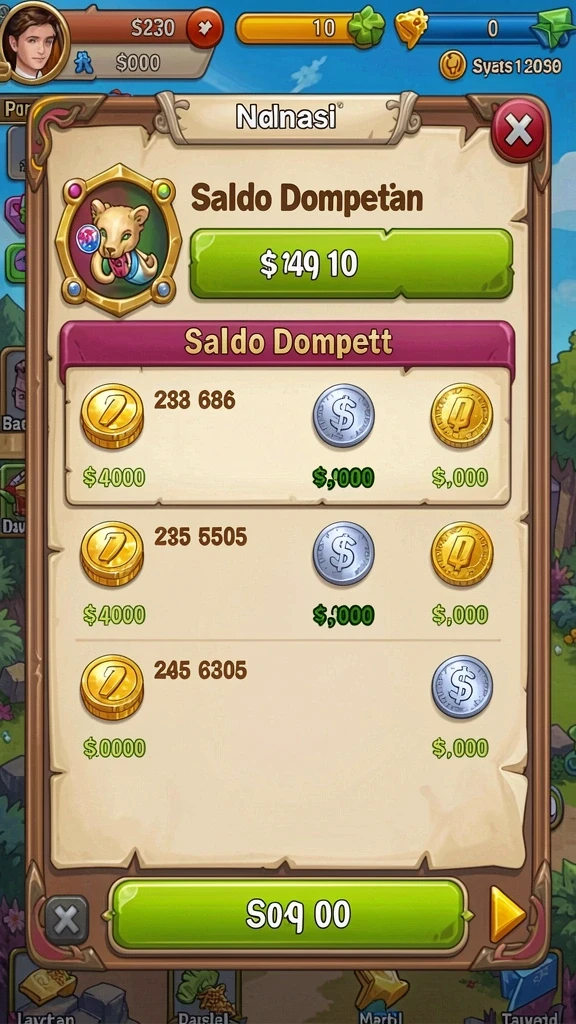Image resolution: width=576 pixels, height=1024 pixels.
Task: Tap the green Soq 00 button
Action: pyautogui.click(x=288, y=914)
